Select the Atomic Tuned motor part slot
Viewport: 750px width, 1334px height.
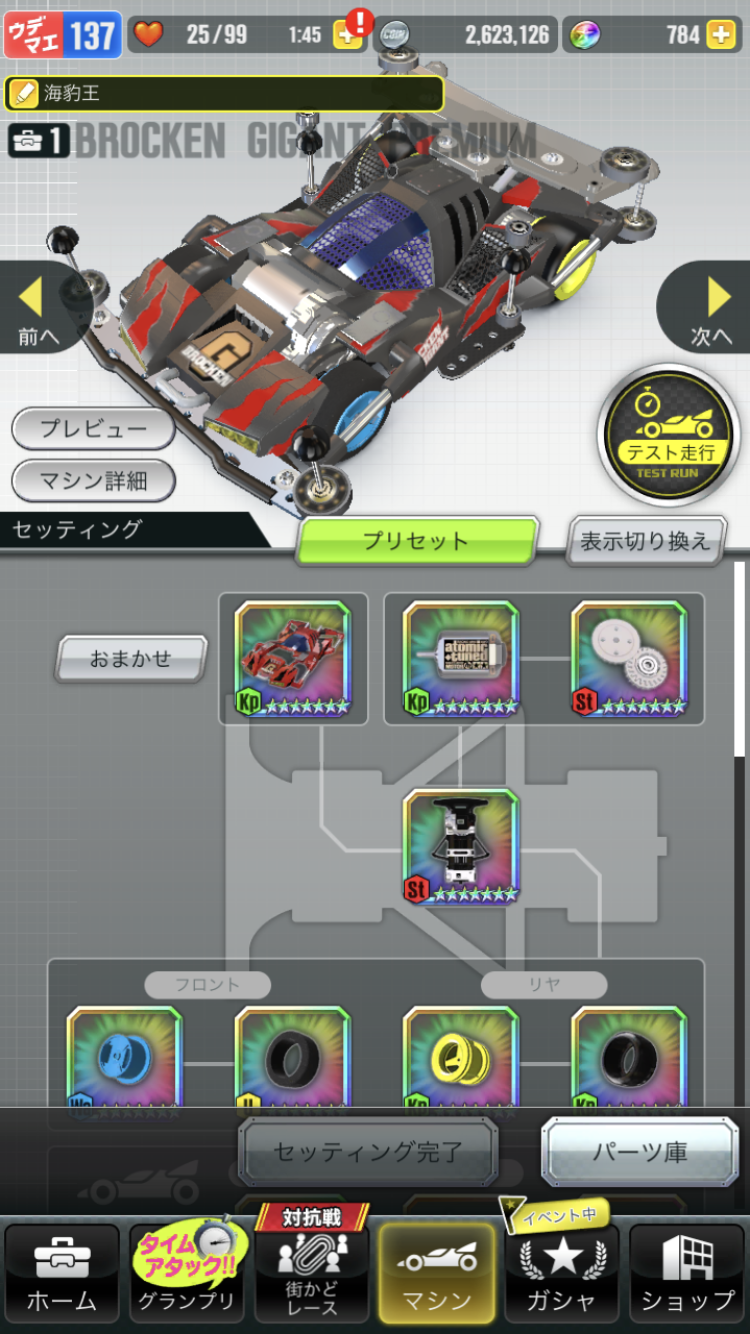[461, 659]
